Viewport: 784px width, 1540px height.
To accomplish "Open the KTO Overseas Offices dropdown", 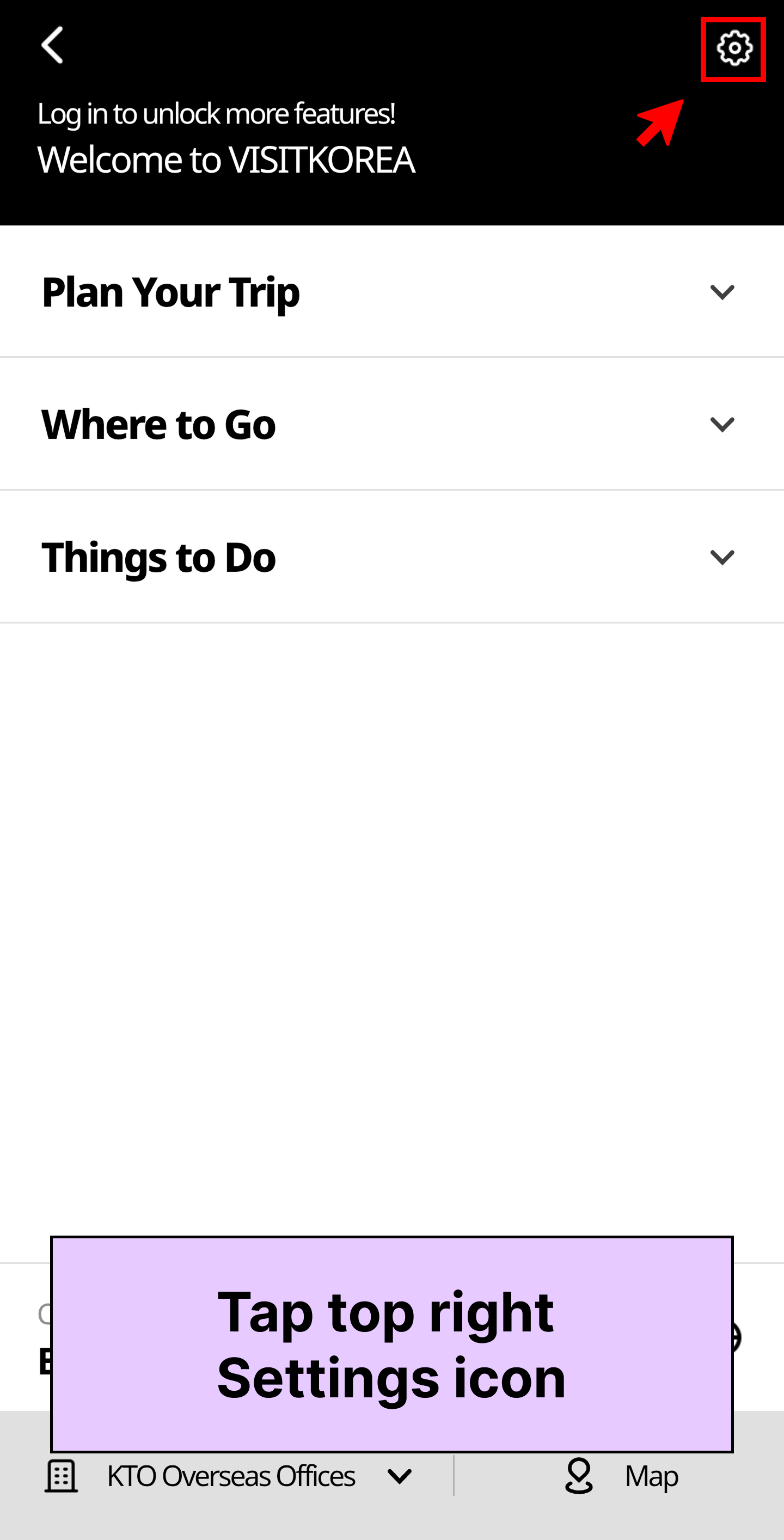I will [x=399, y=1475].
